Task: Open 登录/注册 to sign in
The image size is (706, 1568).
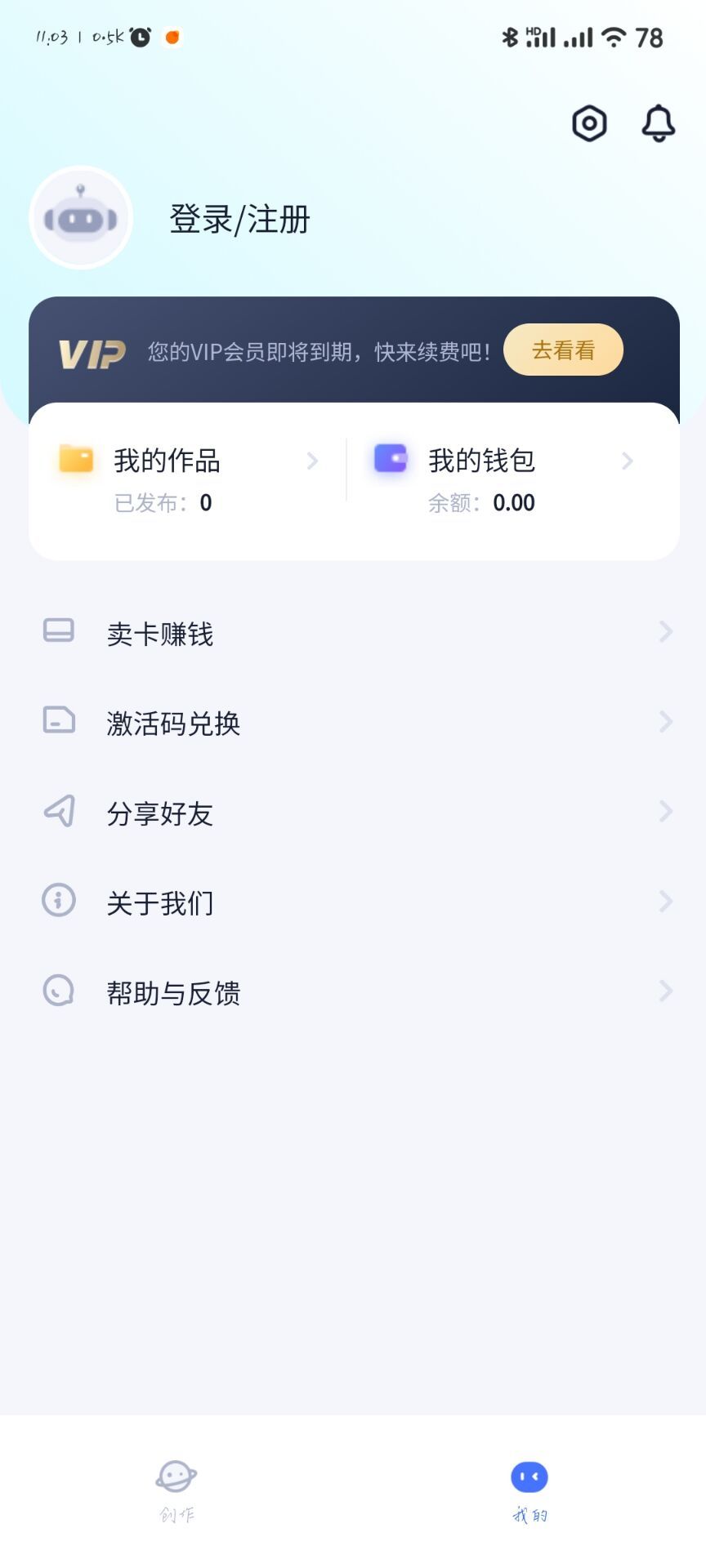Action: [238, 219]
